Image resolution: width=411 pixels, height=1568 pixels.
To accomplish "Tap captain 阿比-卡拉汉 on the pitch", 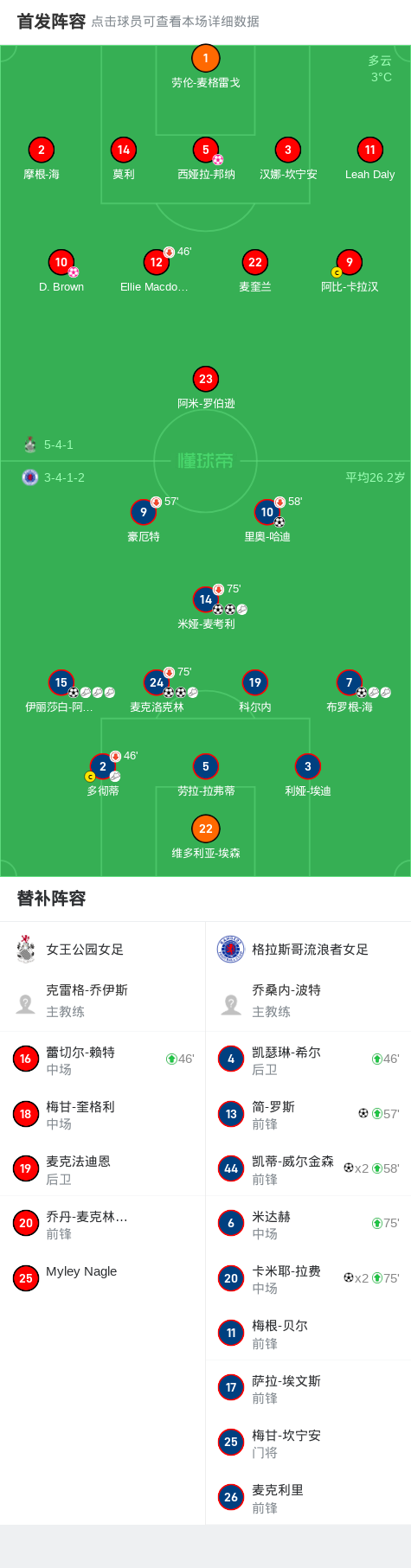I will tap(350, 271).
